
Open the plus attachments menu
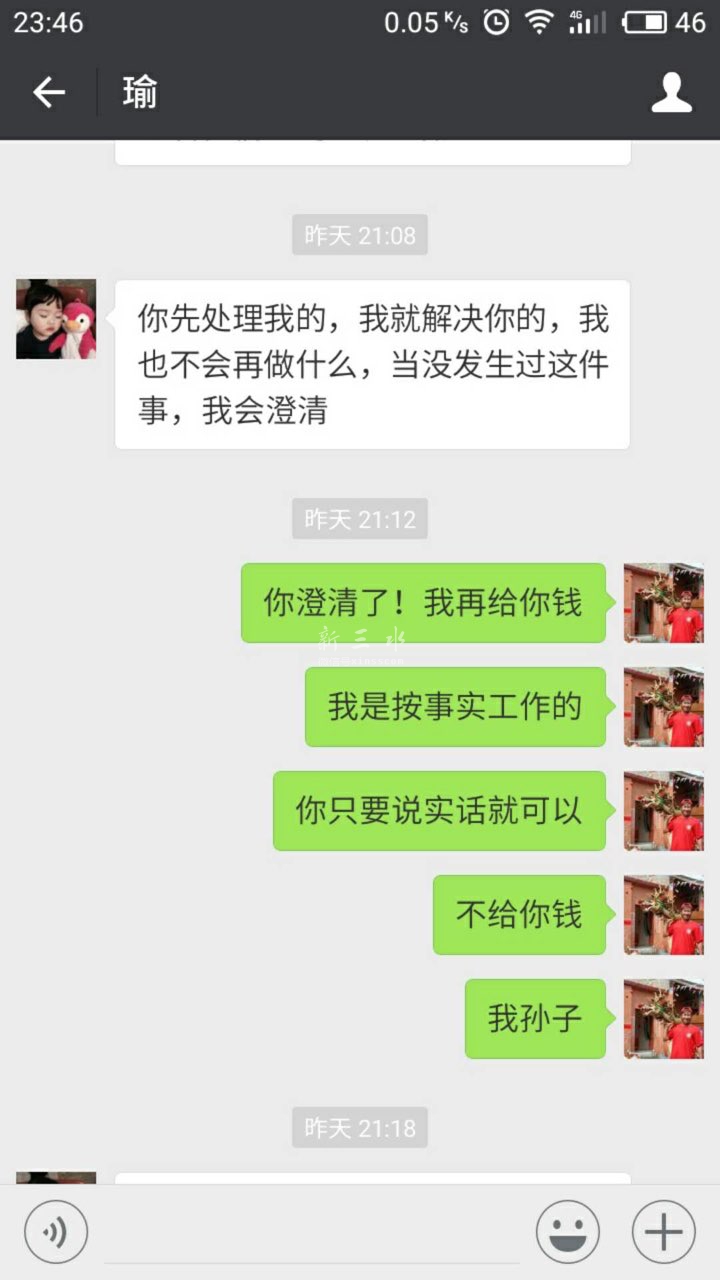(663, 1232)
